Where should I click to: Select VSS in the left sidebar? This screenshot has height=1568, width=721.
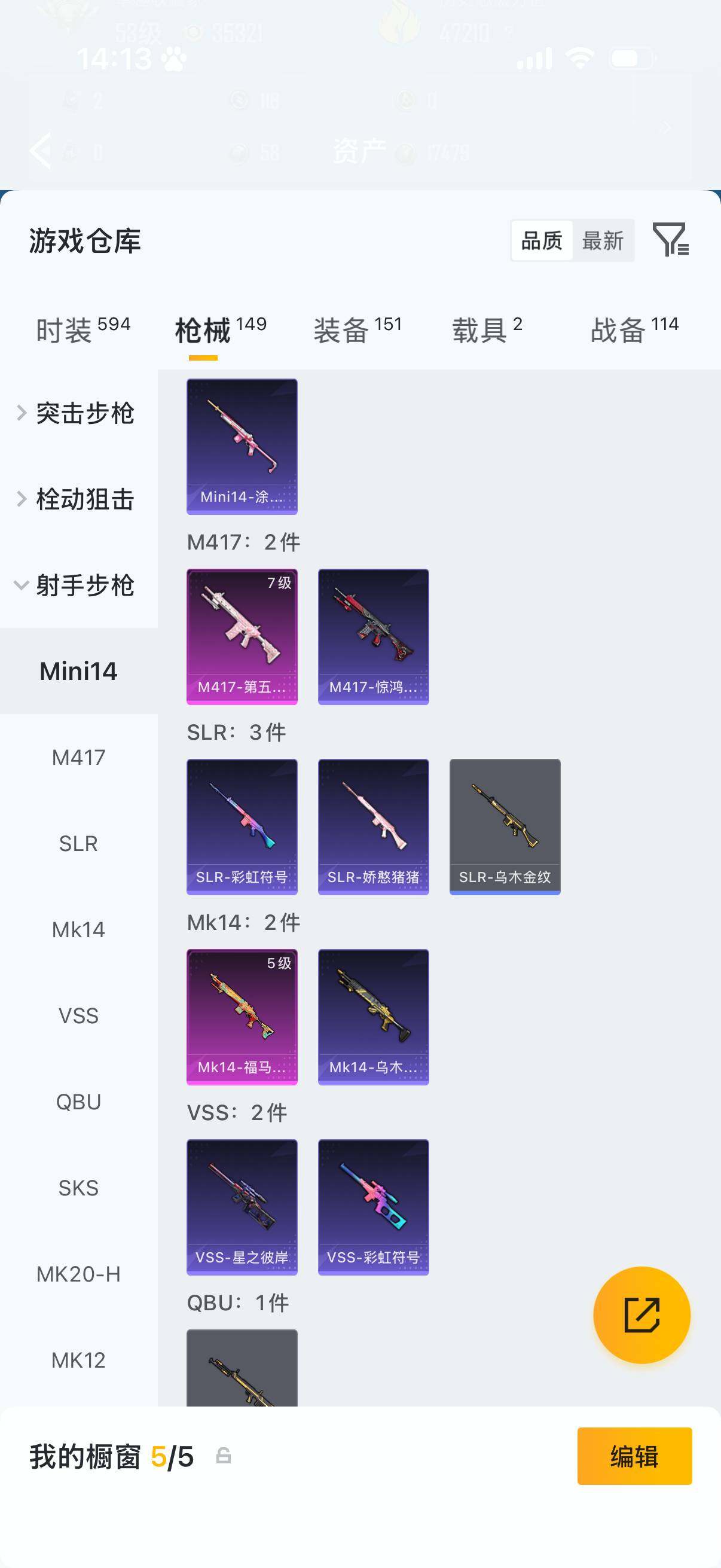coord(78,1015)
